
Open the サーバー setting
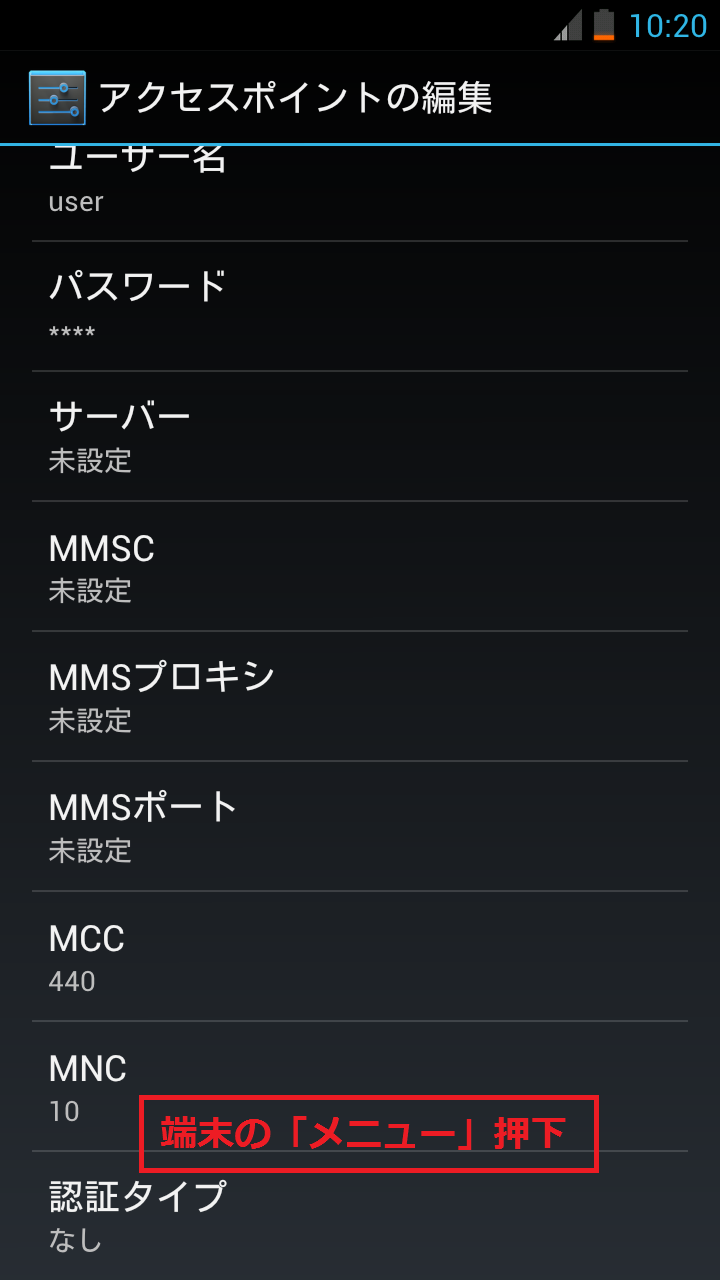click(360, 435)
